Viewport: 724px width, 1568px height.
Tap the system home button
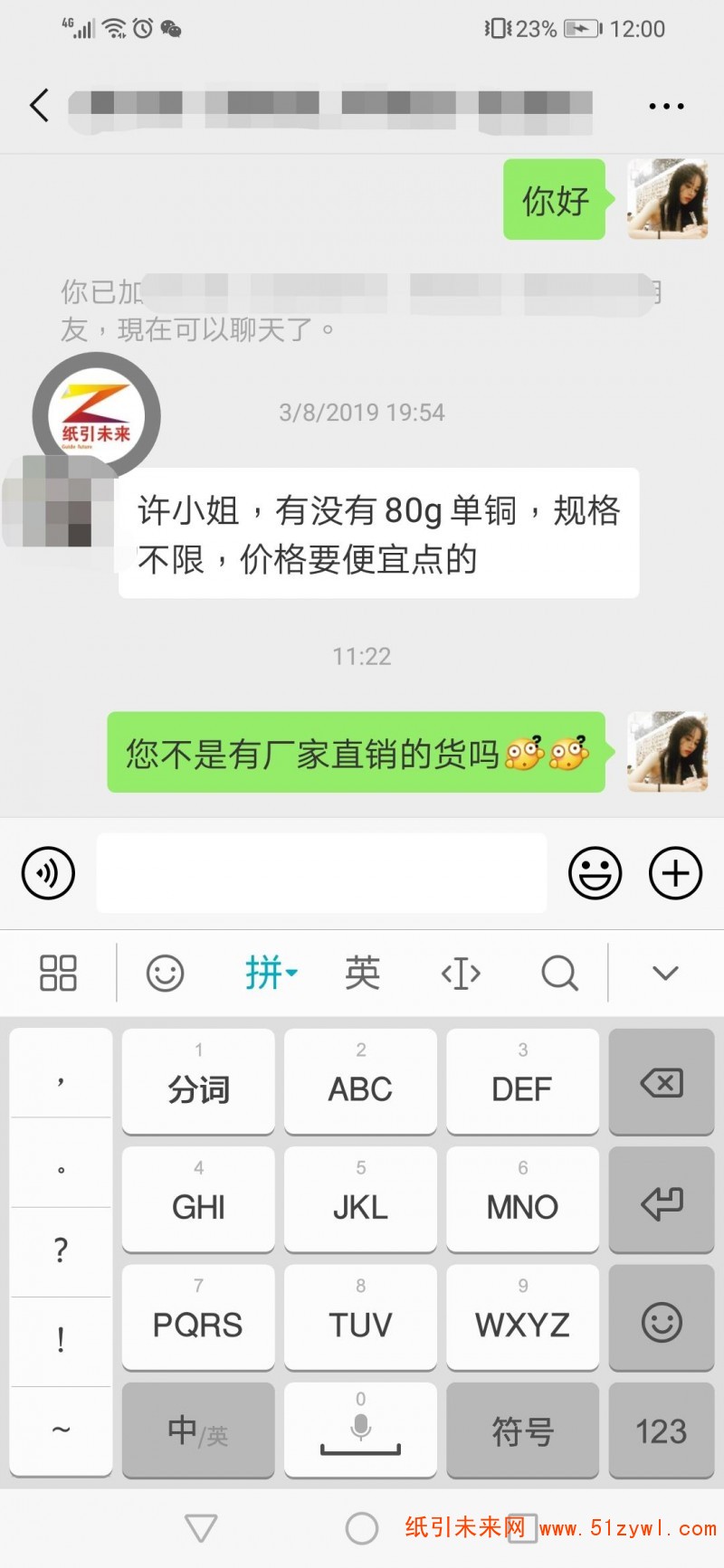[362, 1528]
